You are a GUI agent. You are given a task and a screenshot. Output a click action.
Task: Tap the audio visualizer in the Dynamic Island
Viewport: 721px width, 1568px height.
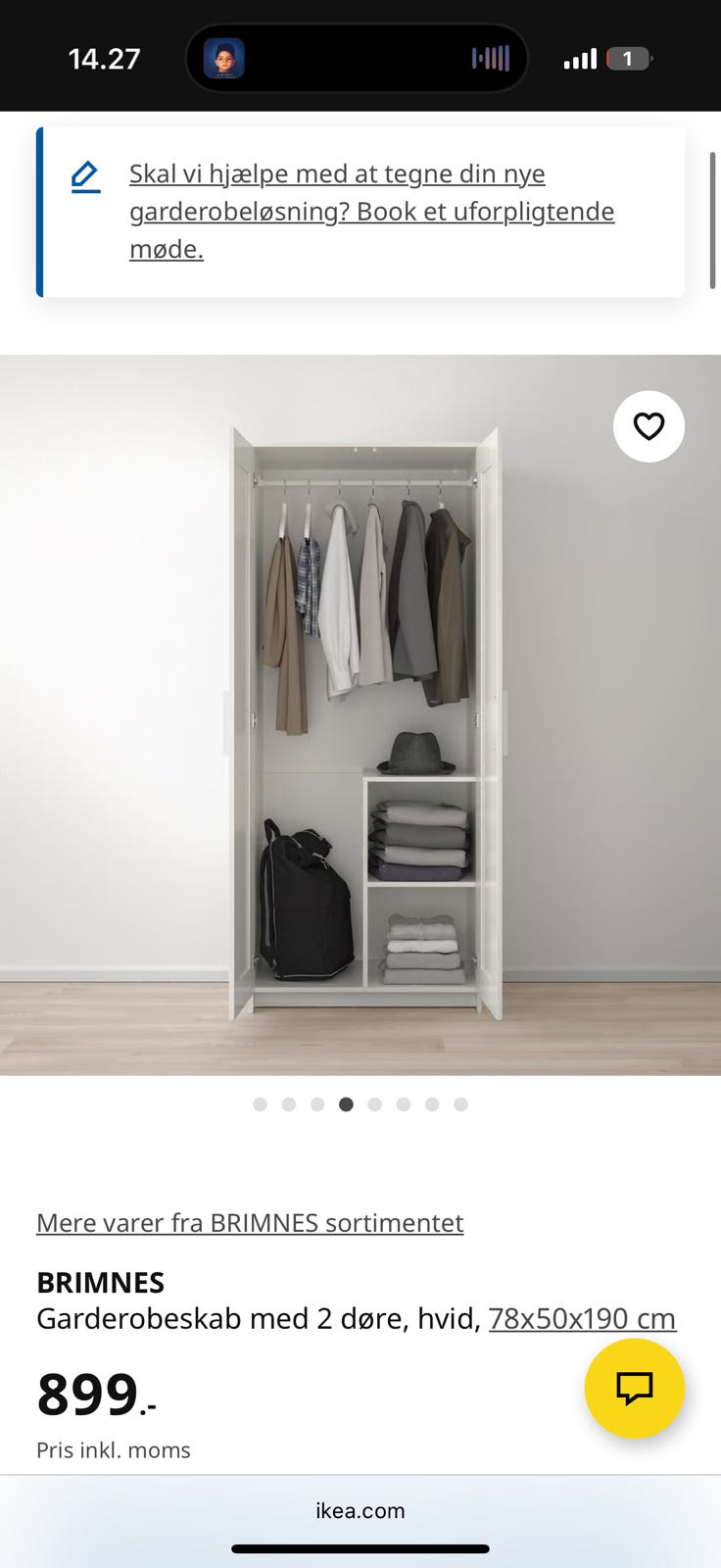[x=490, y=58]
